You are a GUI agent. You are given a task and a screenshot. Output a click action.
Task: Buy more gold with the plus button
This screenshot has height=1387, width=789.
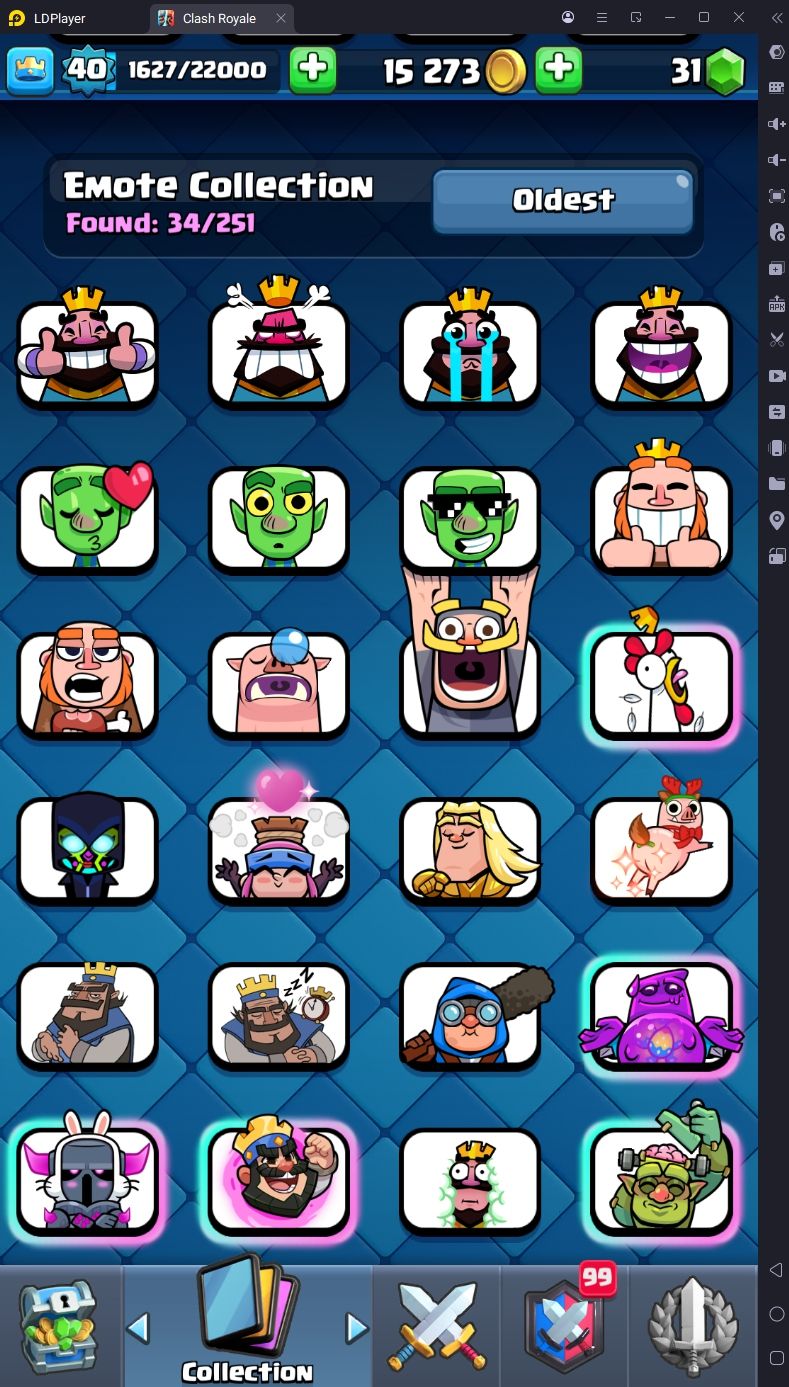click(x=559, y=69)
